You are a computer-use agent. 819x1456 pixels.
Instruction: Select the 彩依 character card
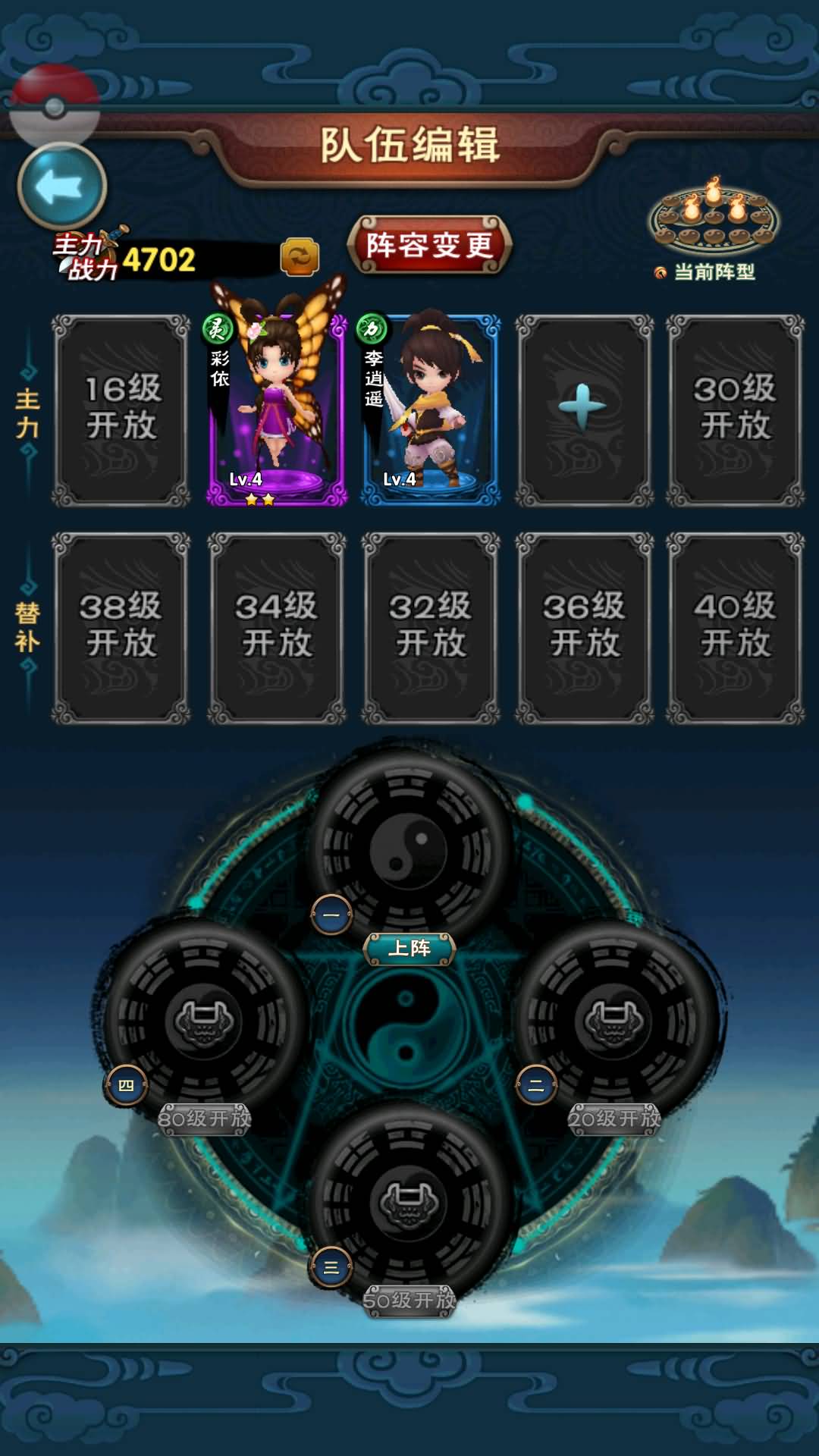point(277,409)
